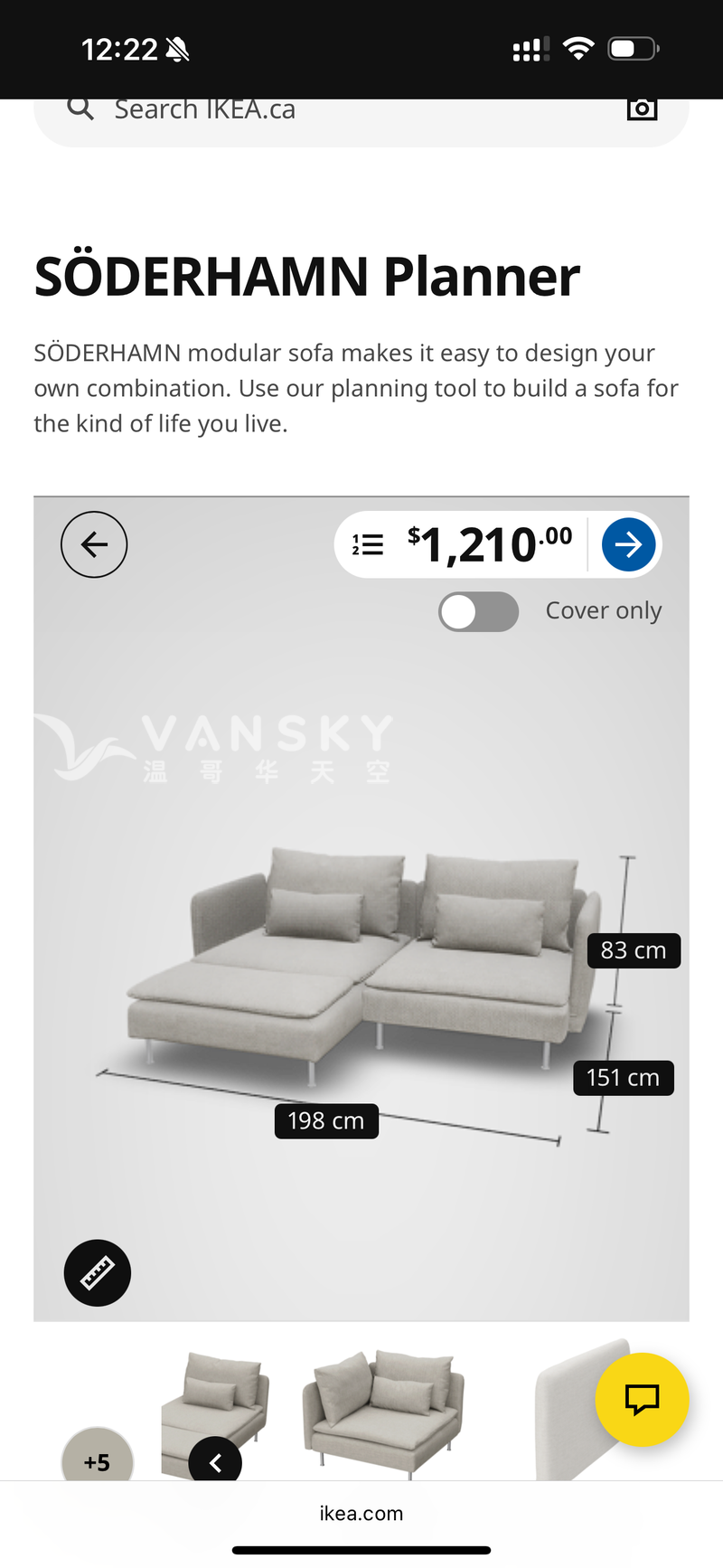Image resolution: width=723 pixels, height=1568 pixels.
Task: Collapse the parts tray with the chevron
Action: pos(215,1461)
